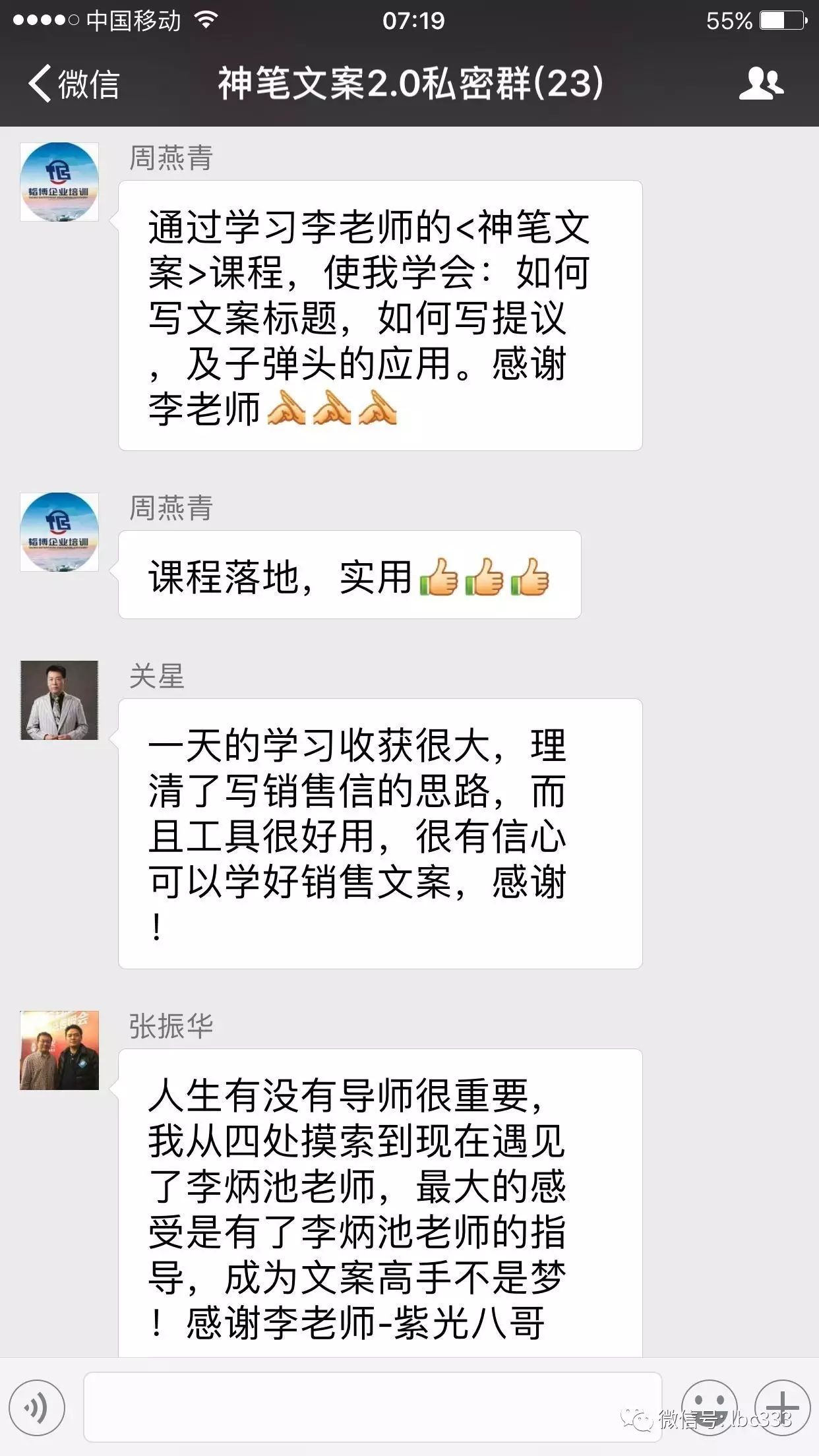
Task: Tap 周燕青's avatar on the 神笔文案 message
Action: pos(59,182)
